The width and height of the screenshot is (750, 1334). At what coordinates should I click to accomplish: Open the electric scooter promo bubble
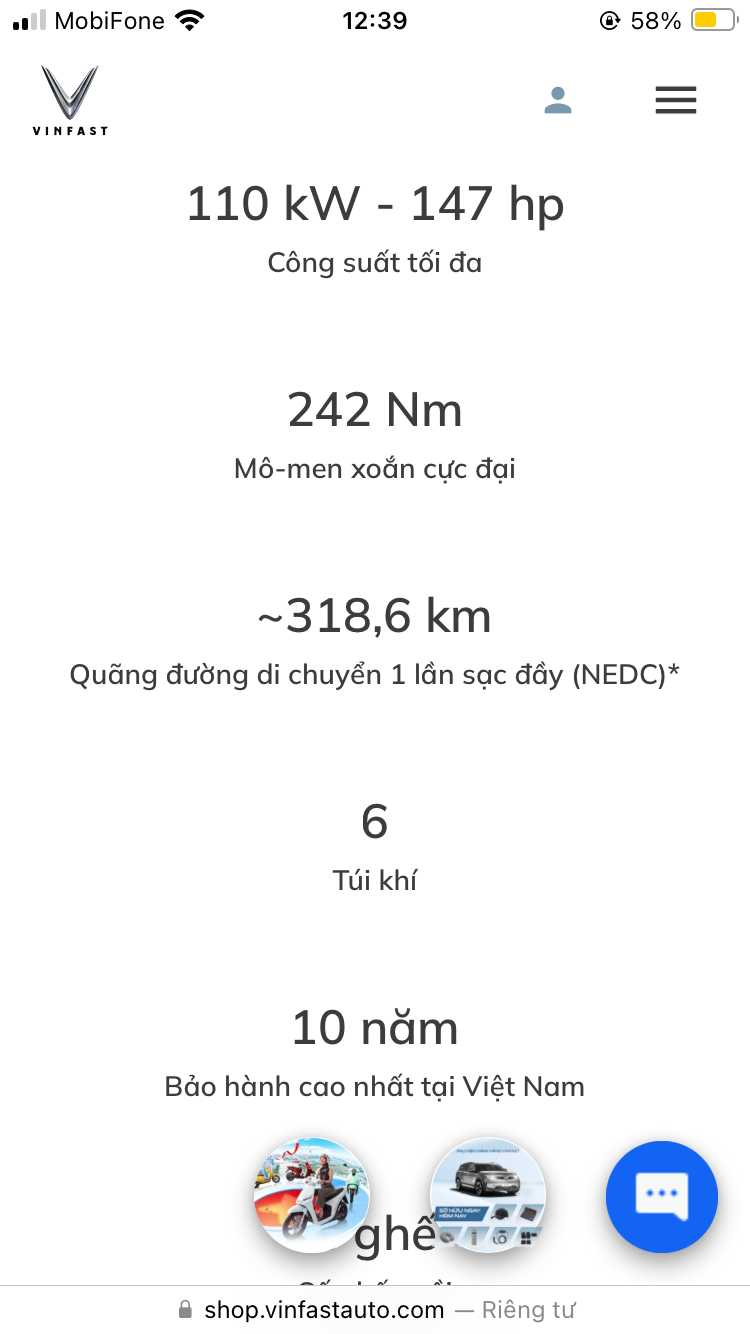312,1194
